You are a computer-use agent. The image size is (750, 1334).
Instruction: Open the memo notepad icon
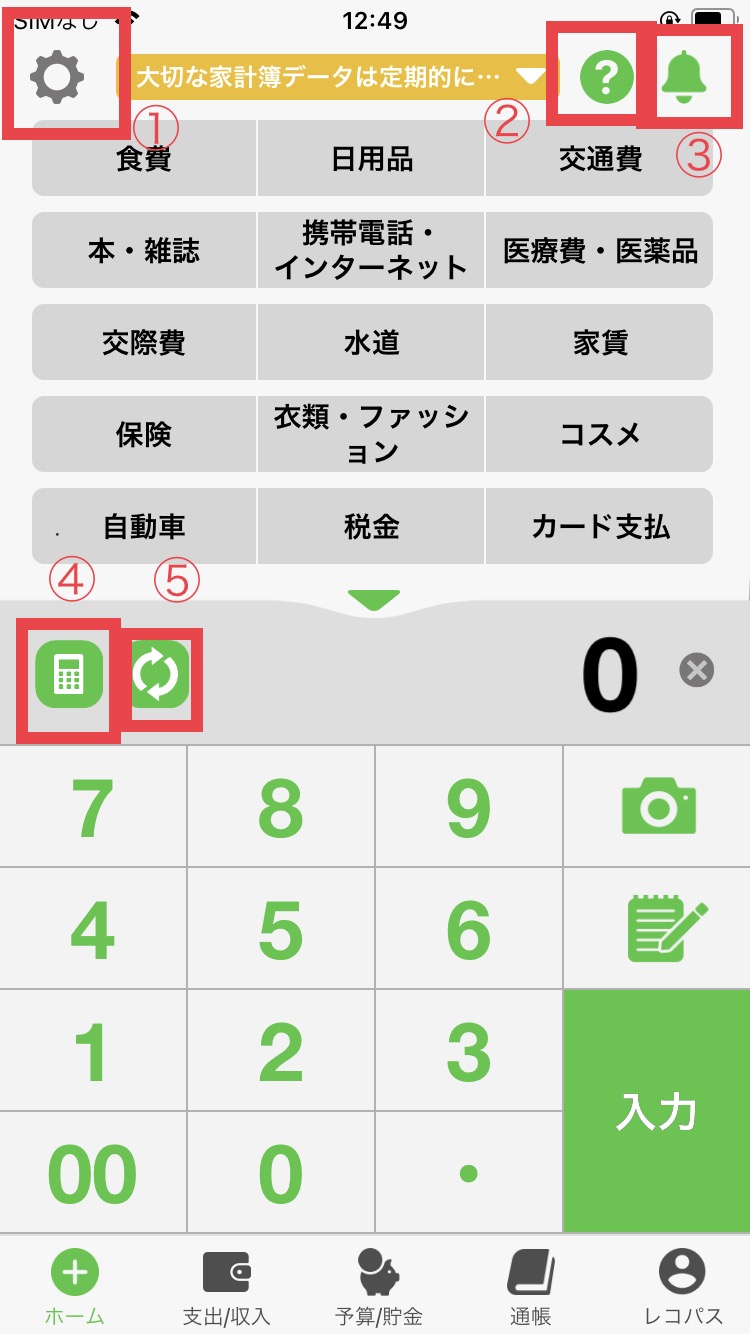click(x=666, y=929)
